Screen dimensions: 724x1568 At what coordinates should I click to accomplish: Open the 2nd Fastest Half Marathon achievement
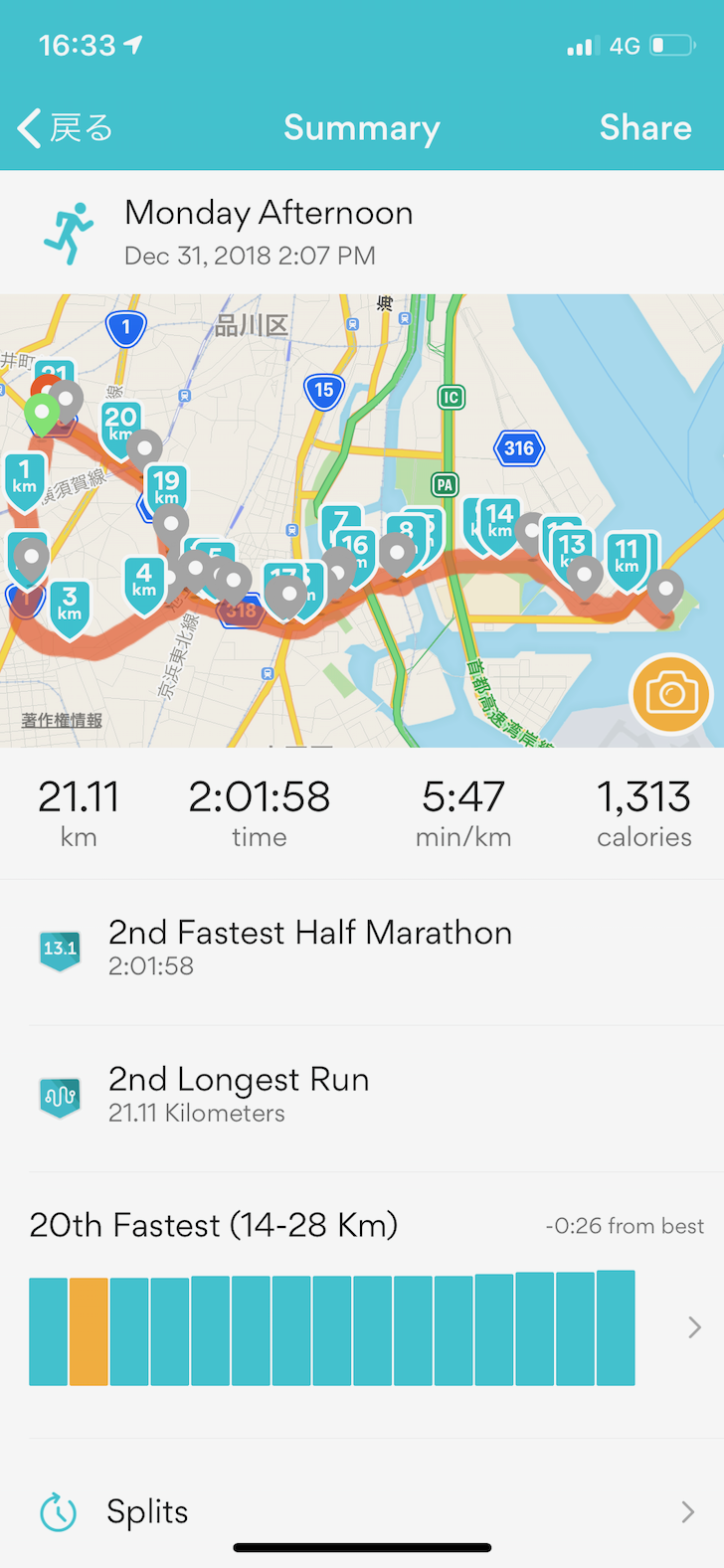click(x=362, y=948)
